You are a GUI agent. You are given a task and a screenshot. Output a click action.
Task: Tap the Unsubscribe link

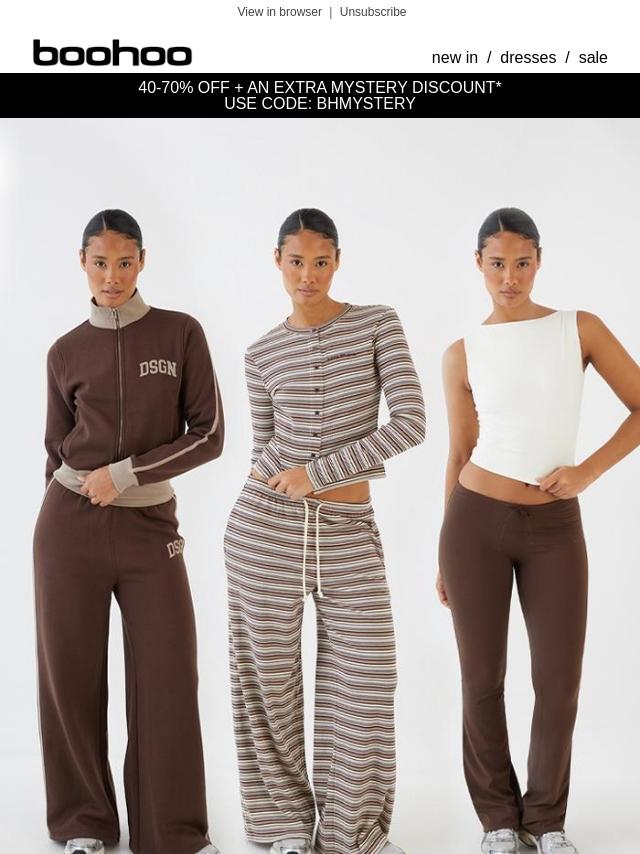[373, 12]
